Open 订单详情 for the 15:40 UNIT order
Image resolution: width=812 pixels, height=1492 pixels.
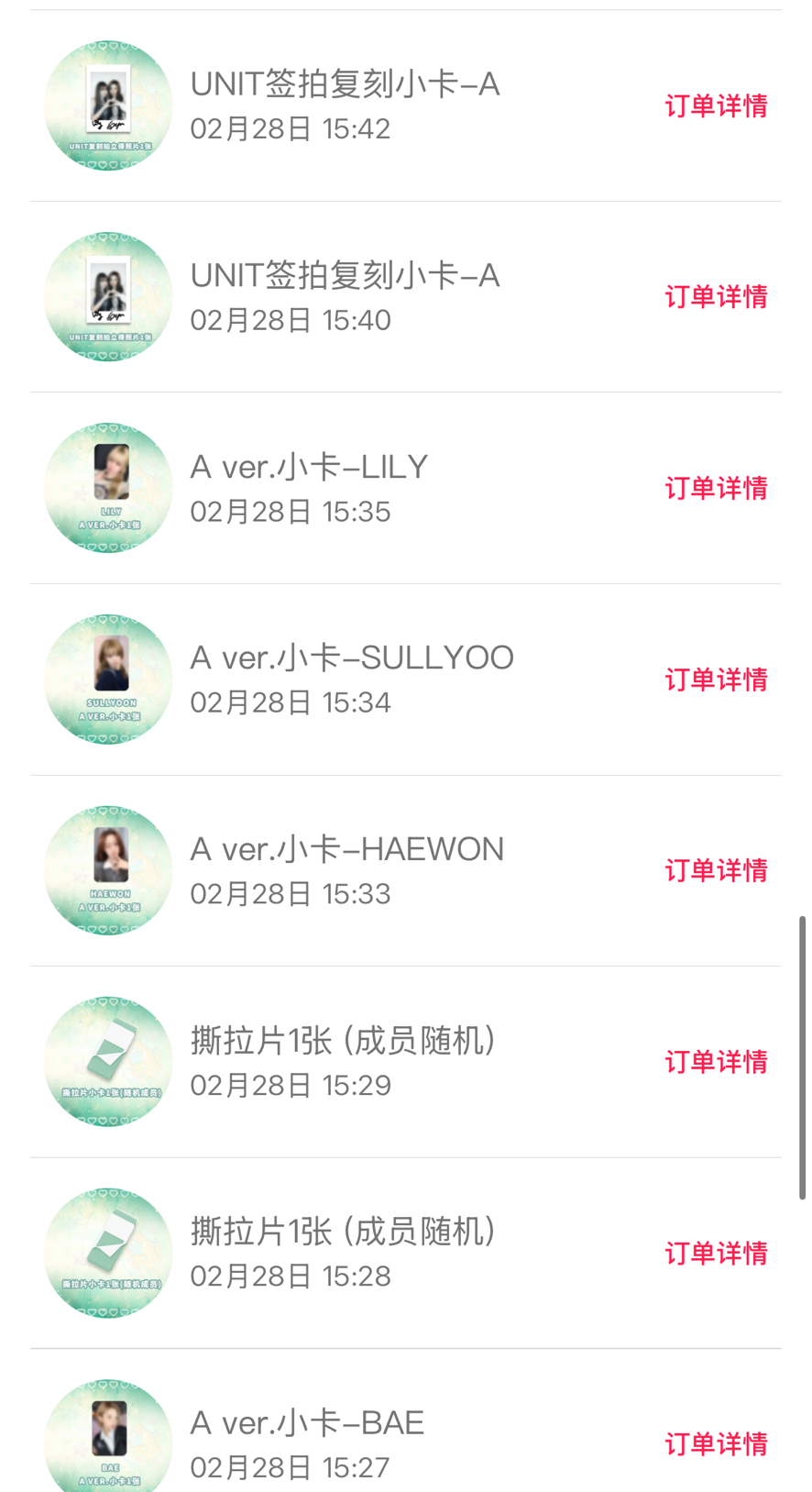[717, 297]
